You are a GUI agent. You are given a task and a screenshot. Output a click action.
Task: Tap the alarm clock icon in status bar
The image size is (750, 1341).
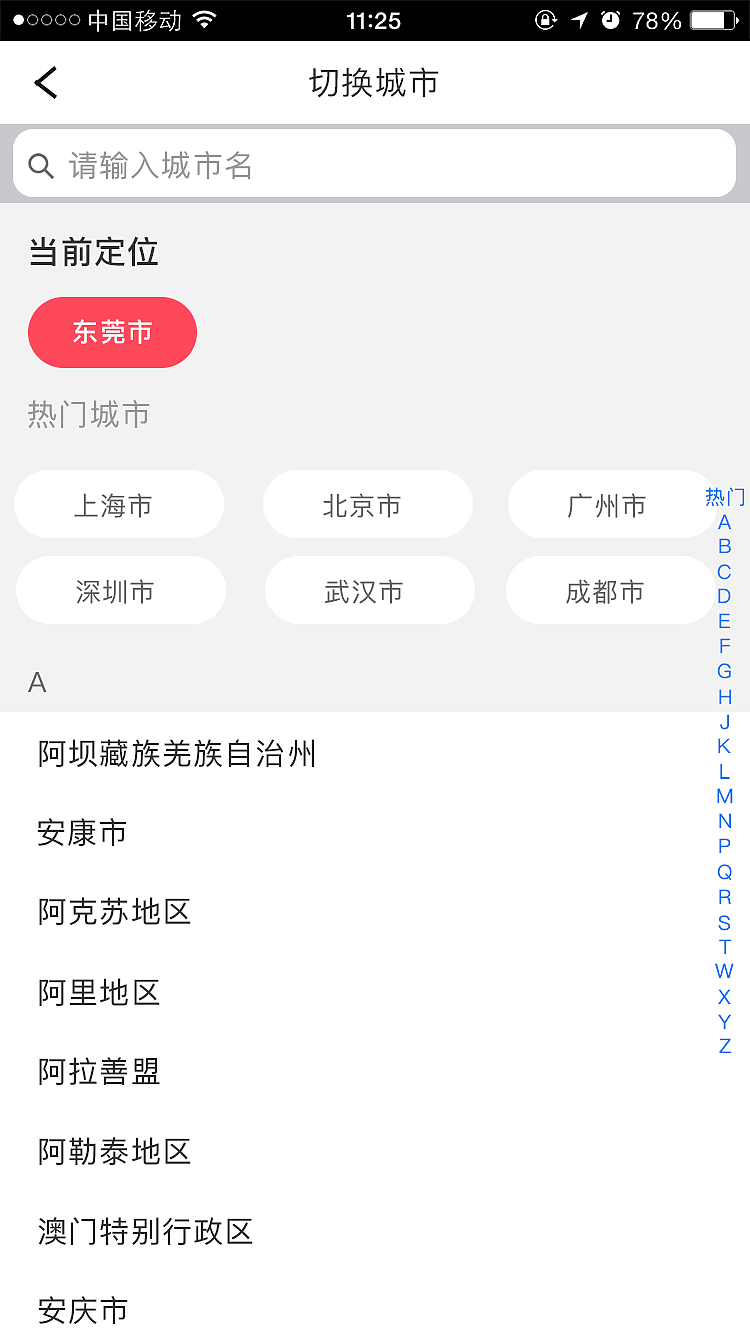pyautogui.click(x=612, y=20)
